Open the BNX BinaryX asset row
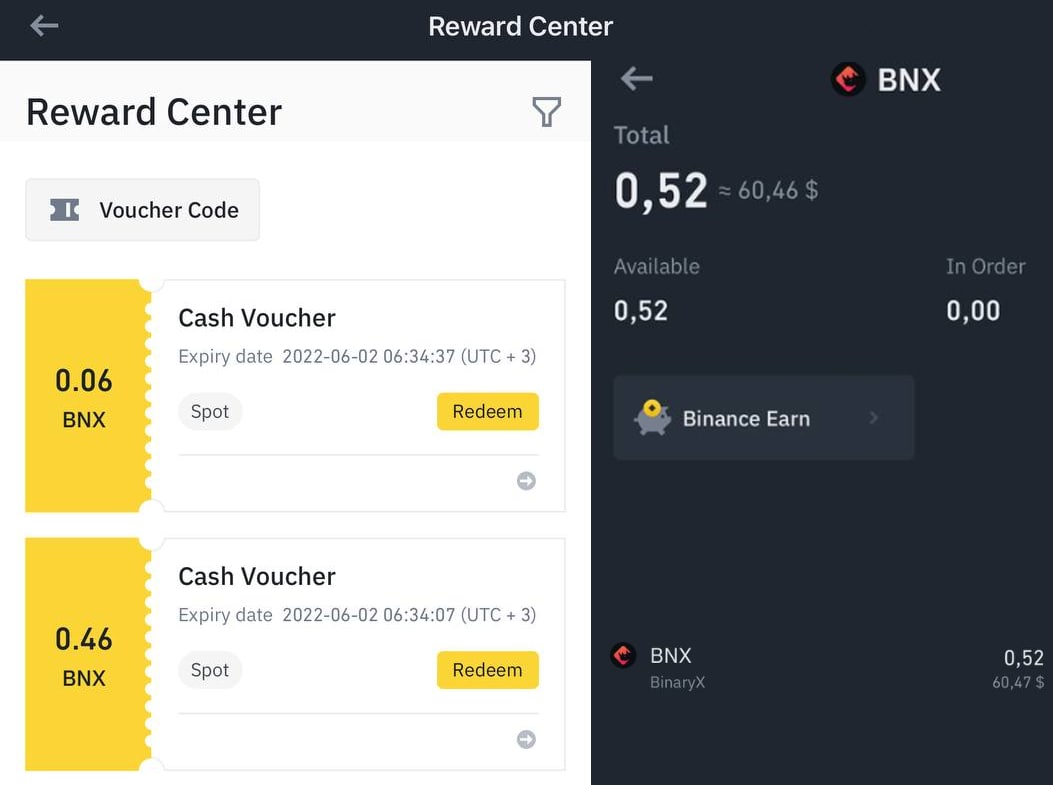Screen dimensions: 1053x785 pyautogui.click(x=826, y=668)
